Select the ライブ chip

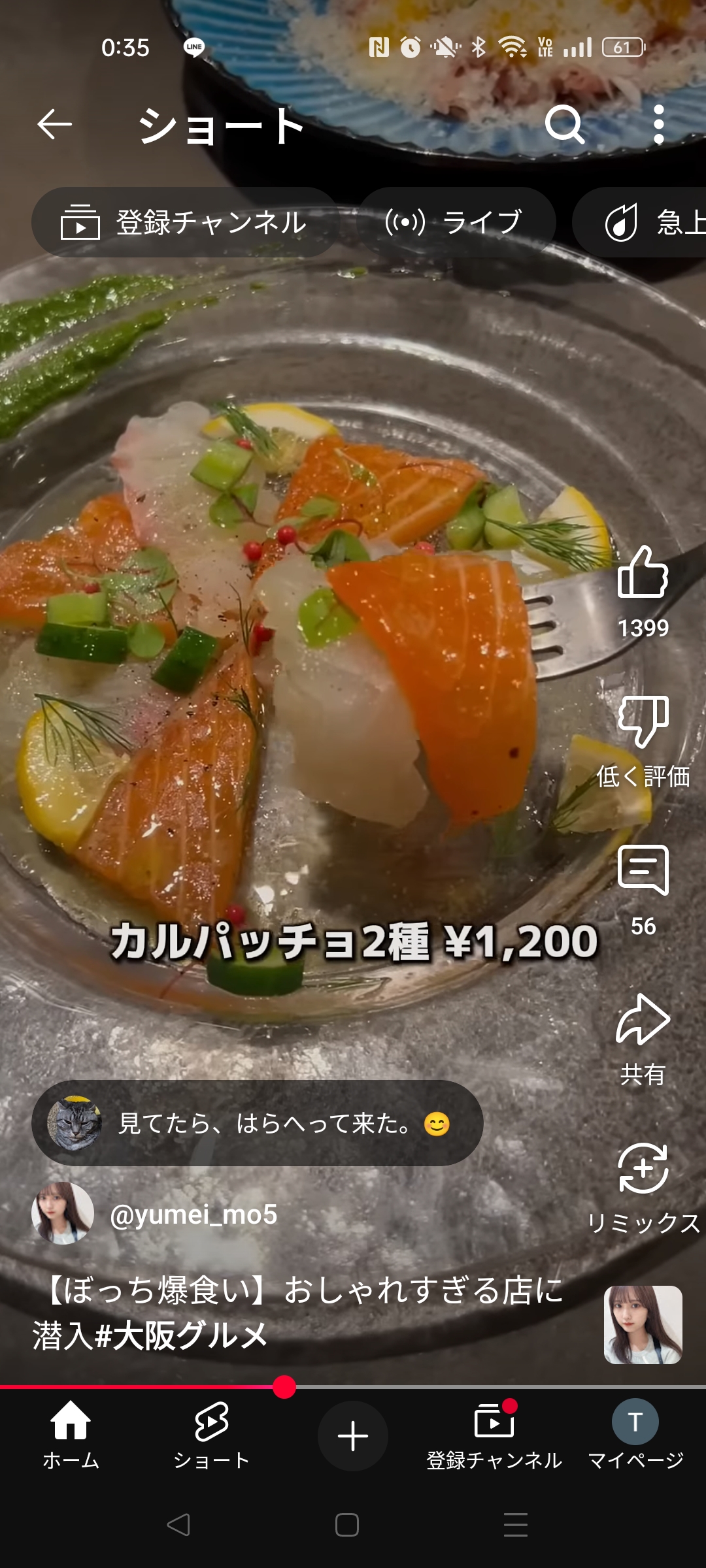pos(456,222)
